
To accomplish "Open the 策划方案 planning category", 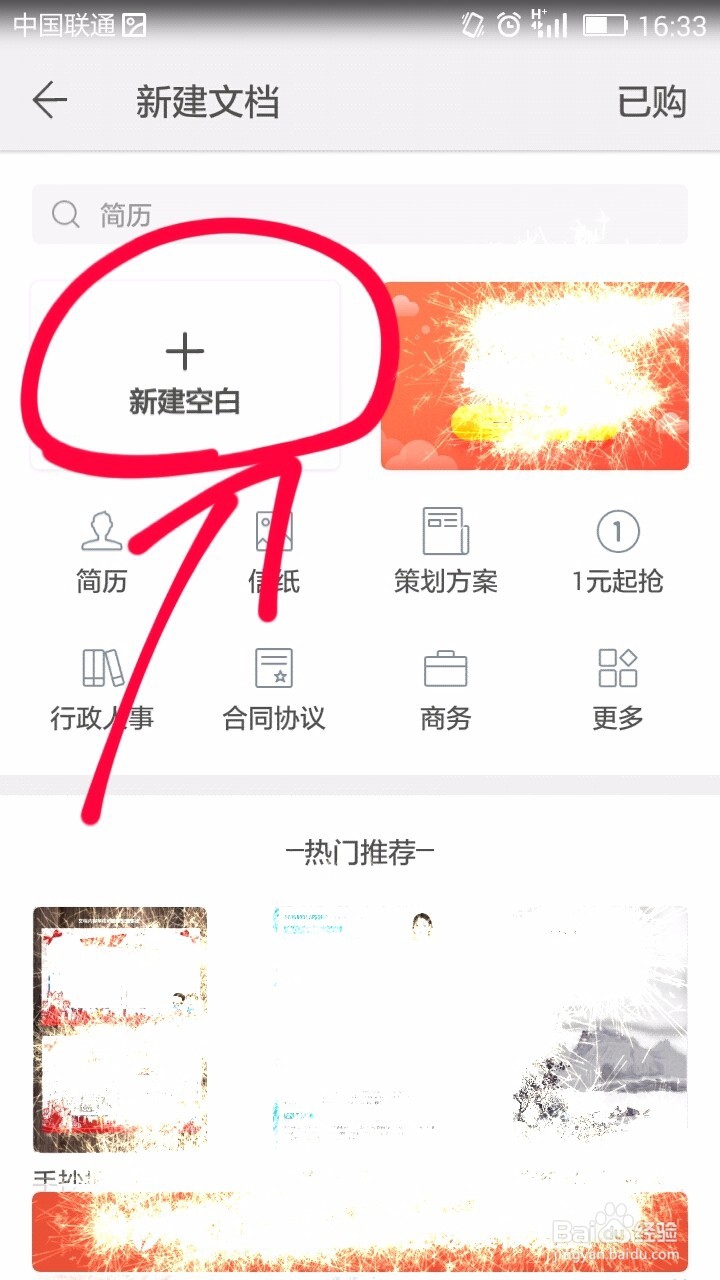I will pos(445,550).
